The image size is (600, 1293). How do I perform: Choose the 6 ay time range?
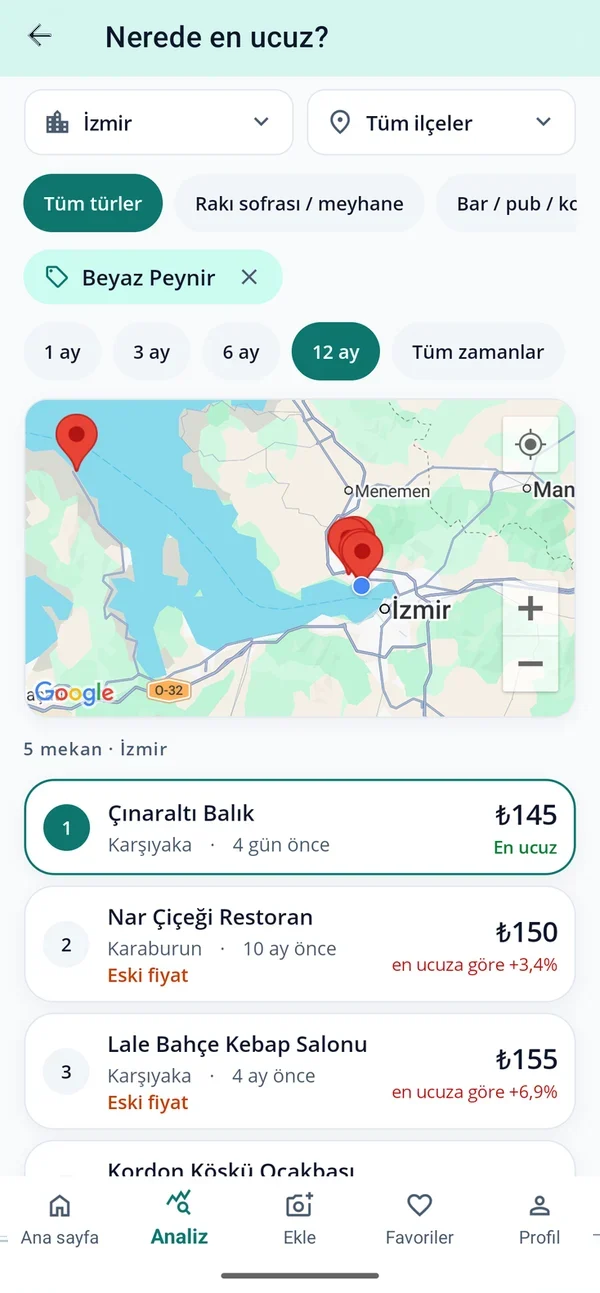241,352
